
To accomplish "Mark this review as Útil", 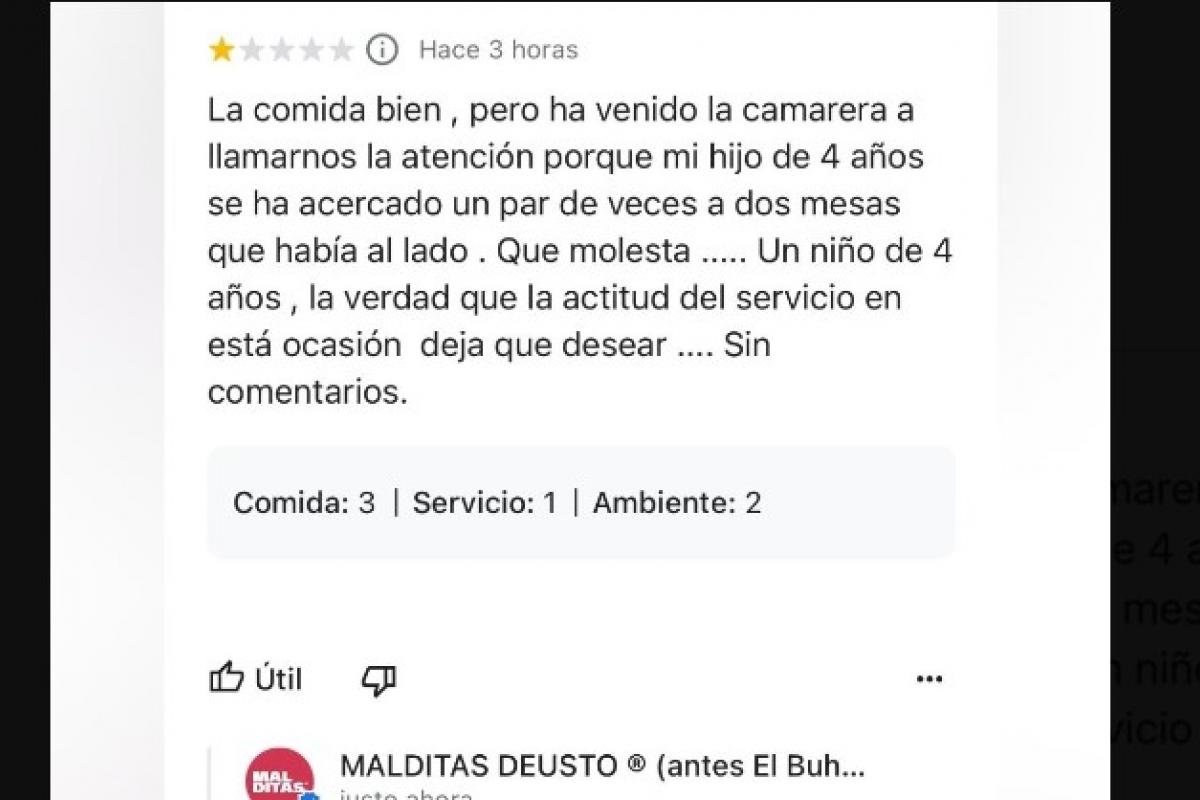I will pos(255,679).
